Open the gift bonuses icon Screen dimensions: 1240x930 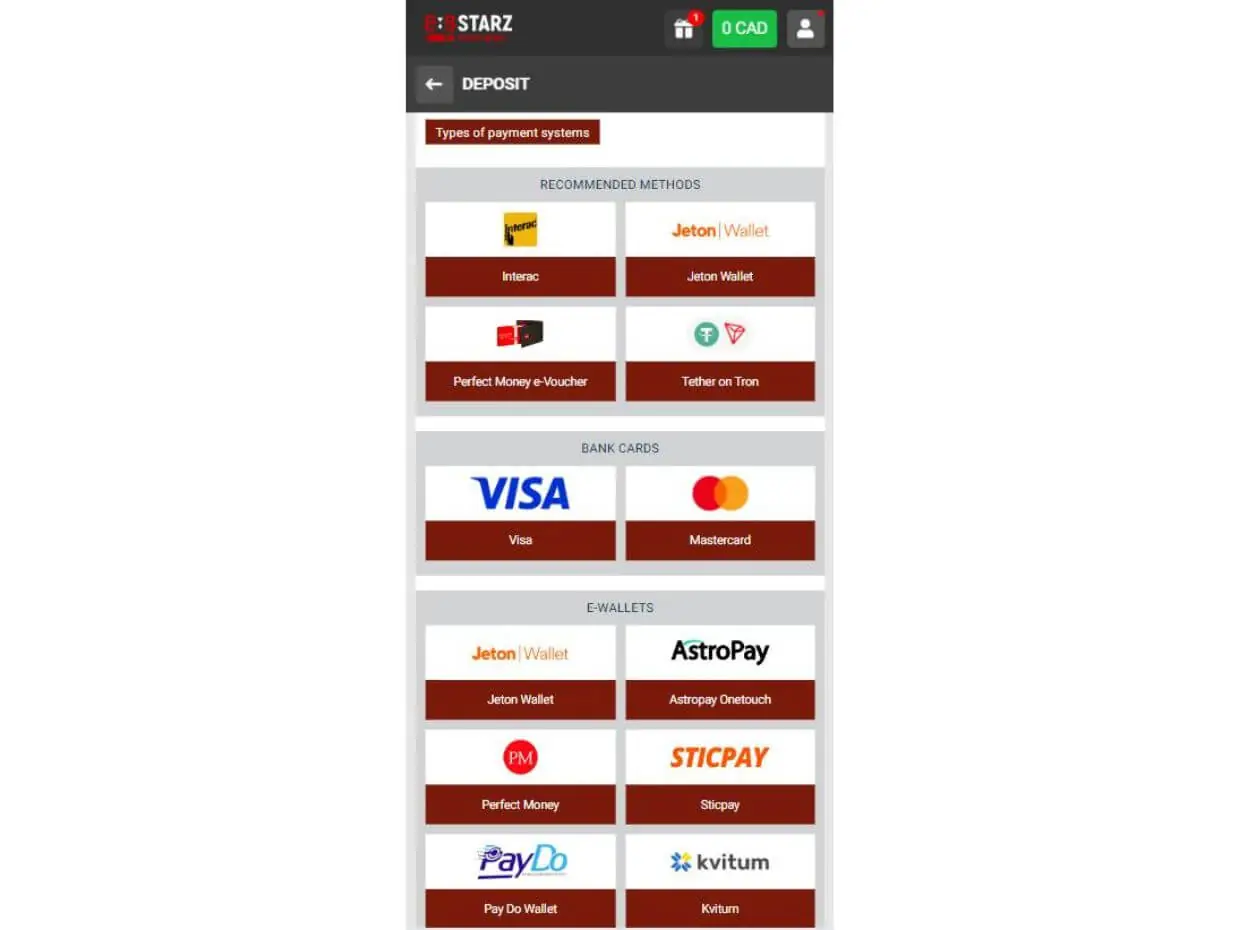point(684,28)
